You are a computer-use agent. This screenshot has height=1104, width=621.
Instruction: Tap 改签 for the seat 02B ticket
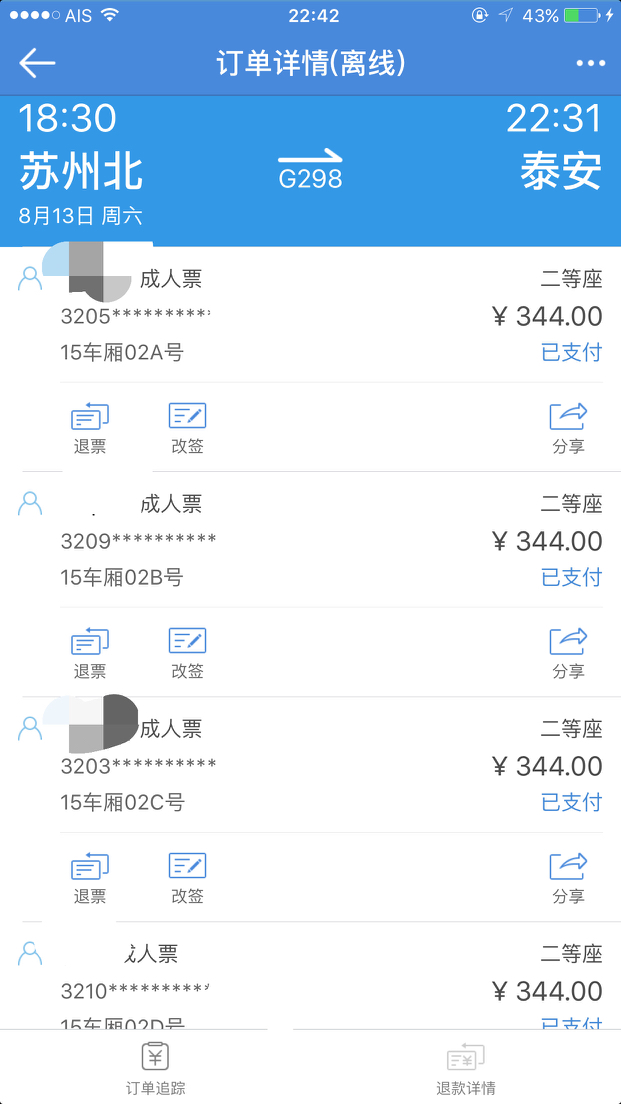tap(187, 653)
